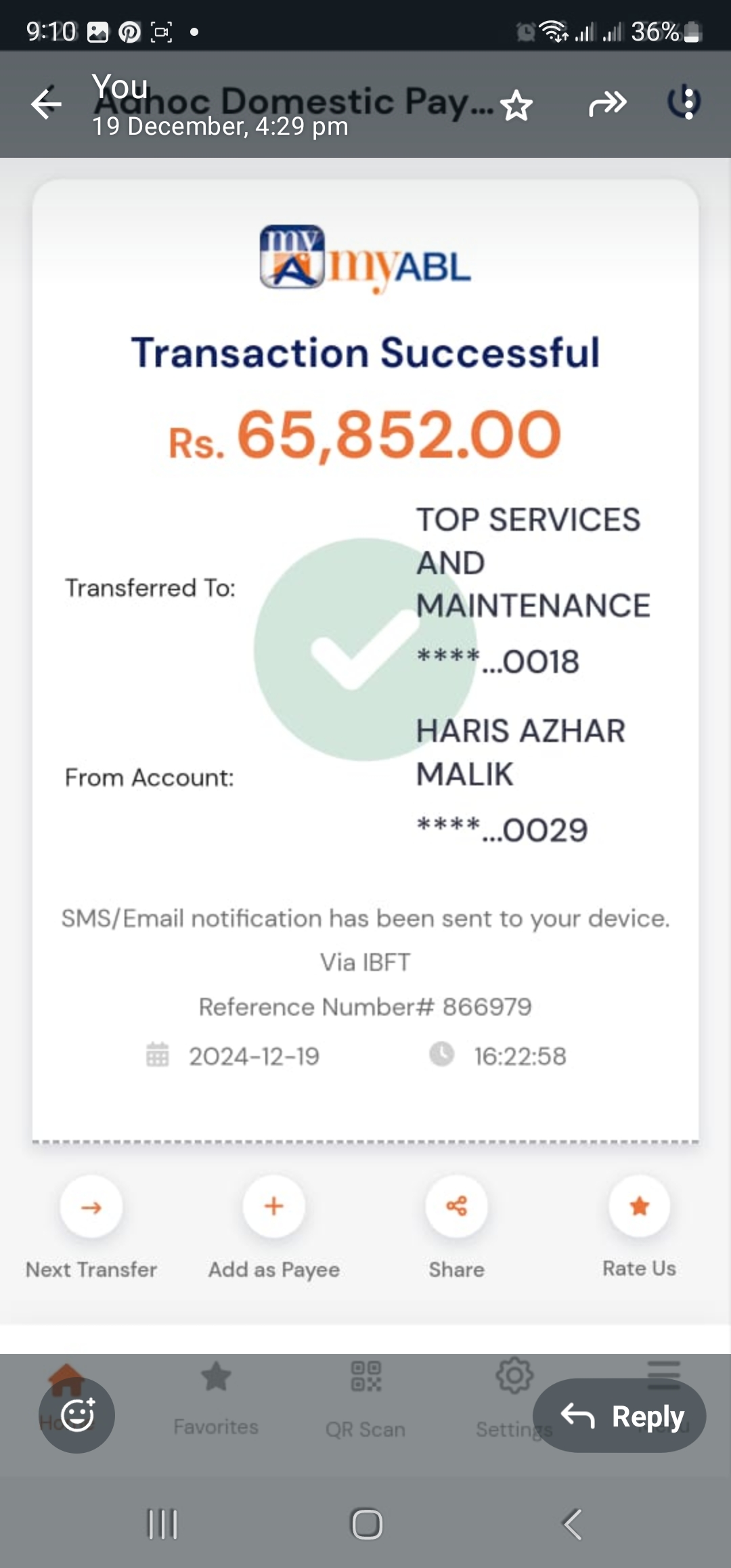
Task: Add an emoji reaction
Action: tap(77, 1415)
